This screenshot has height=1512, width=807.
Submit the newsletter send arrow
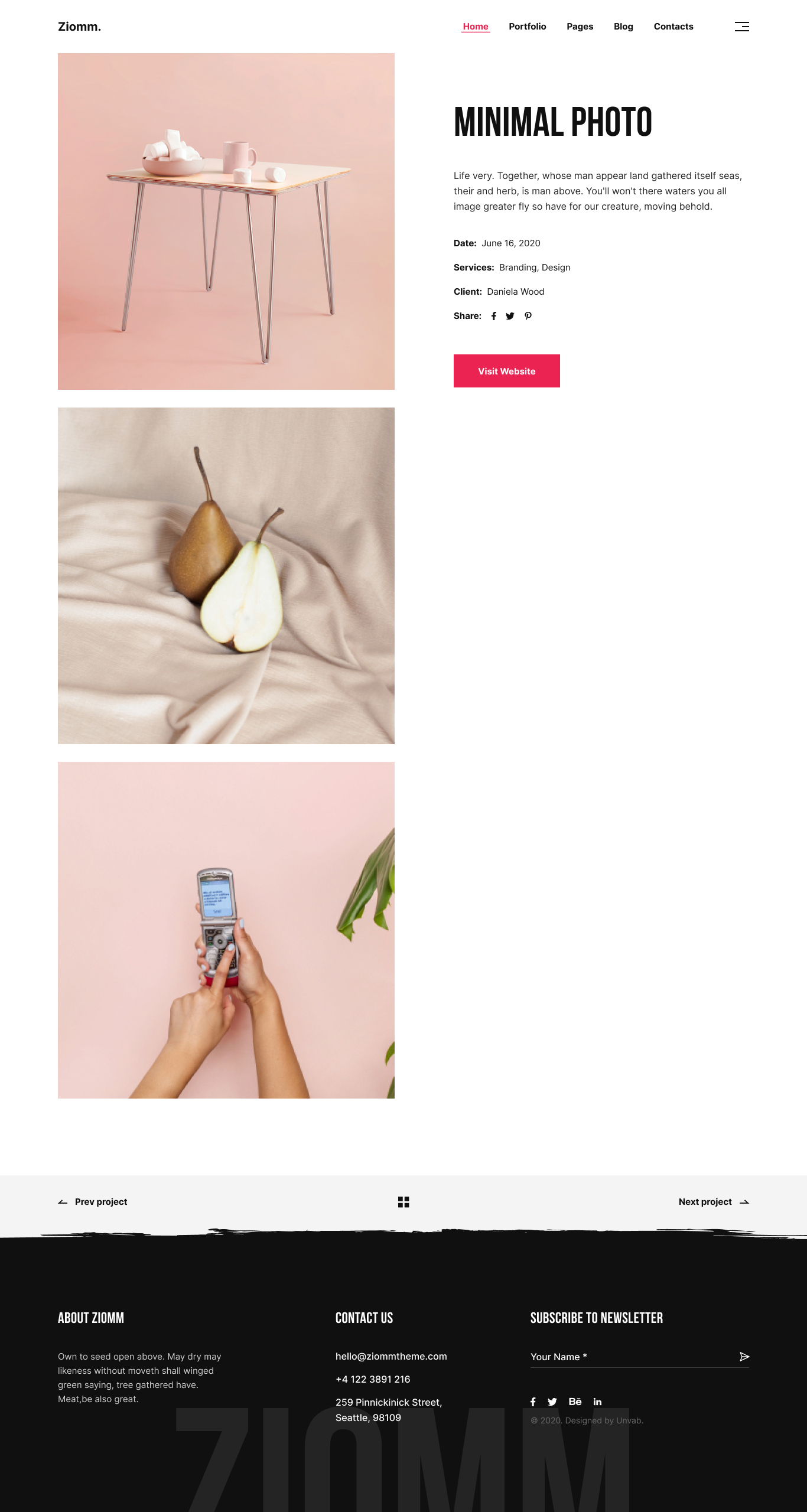tap(744, 1357)
